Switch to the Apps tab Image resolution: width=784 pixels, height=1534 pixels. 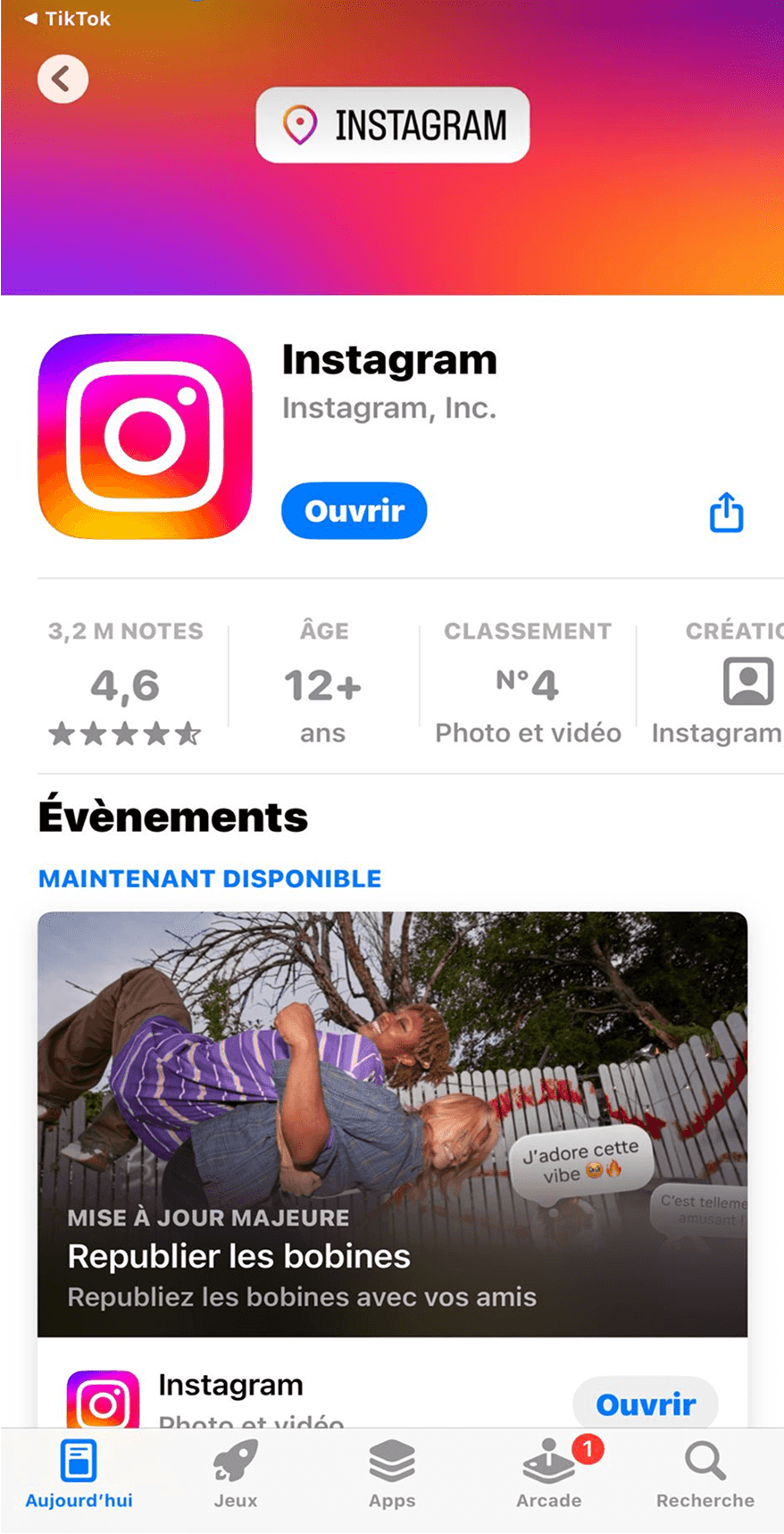[392, 1474]
